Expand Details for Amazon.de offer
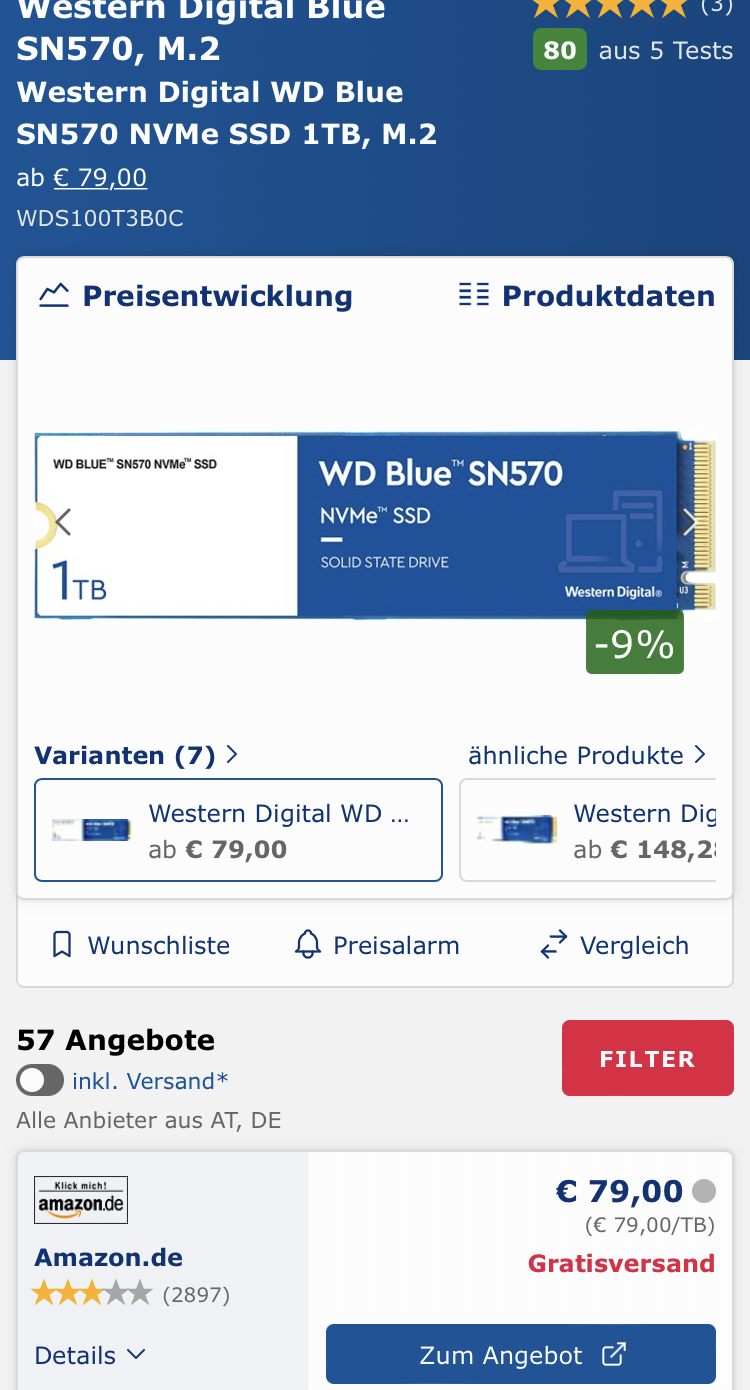The width and height of the screenshot is (750, 1390). (90, 1355)
